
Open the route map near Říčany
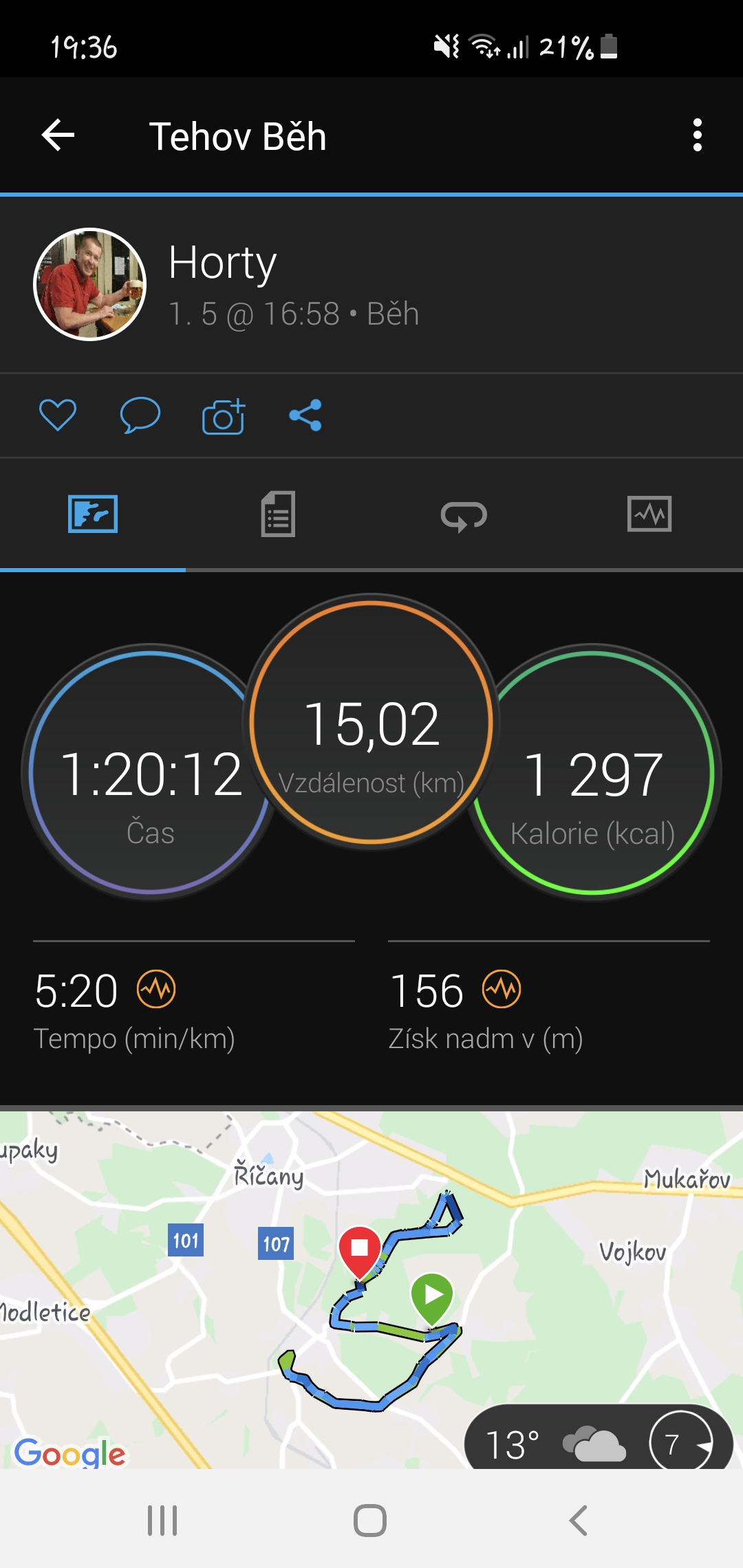click(371, 1289)
